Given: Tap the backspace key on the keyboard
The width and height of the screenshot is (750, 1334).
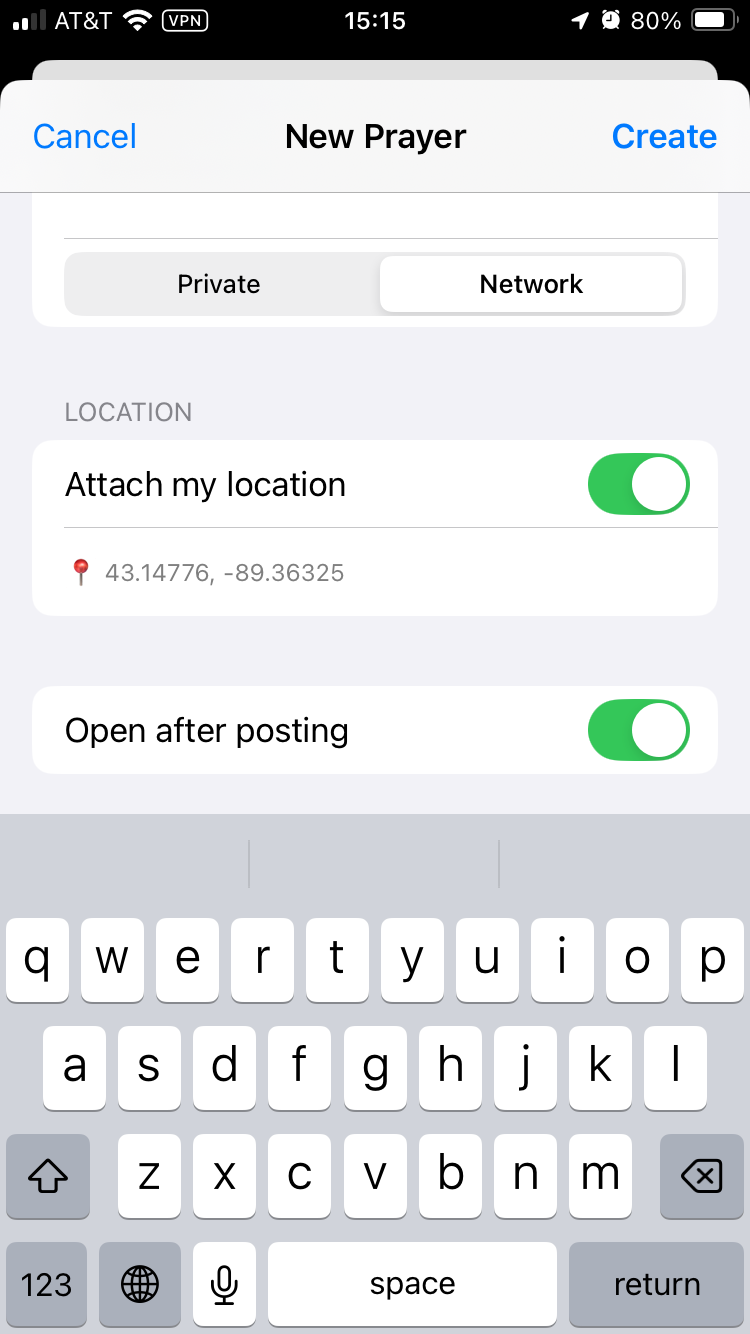Looking at the screenshot, I should click(x=701, y=1177).
